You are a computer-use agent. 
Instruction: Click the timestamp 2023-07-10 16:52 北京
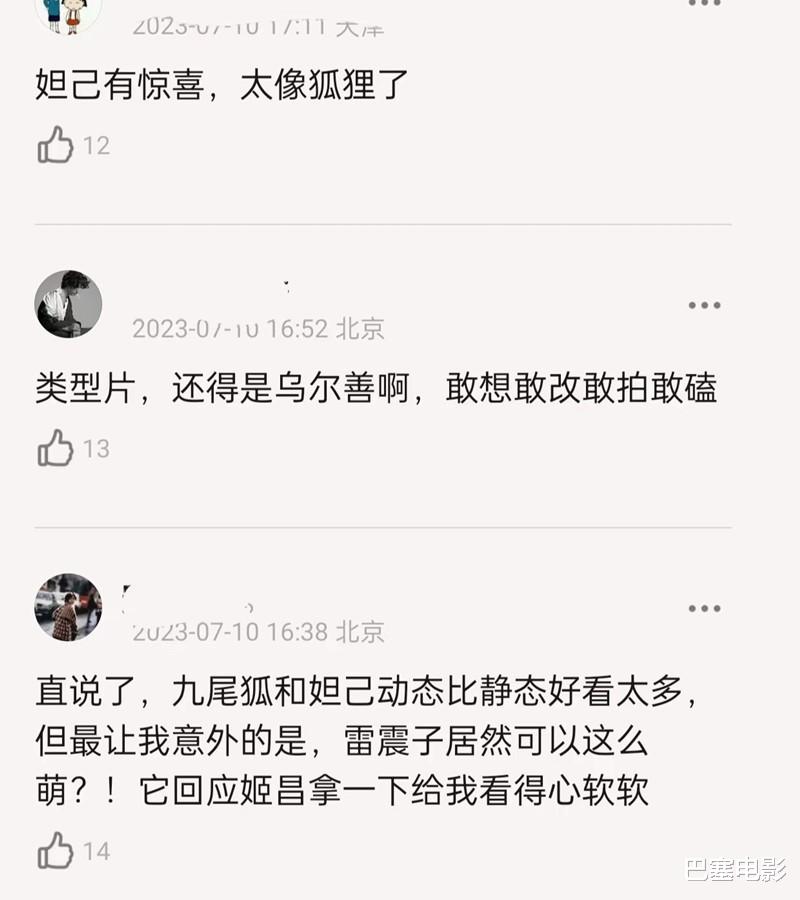(262, 326)
